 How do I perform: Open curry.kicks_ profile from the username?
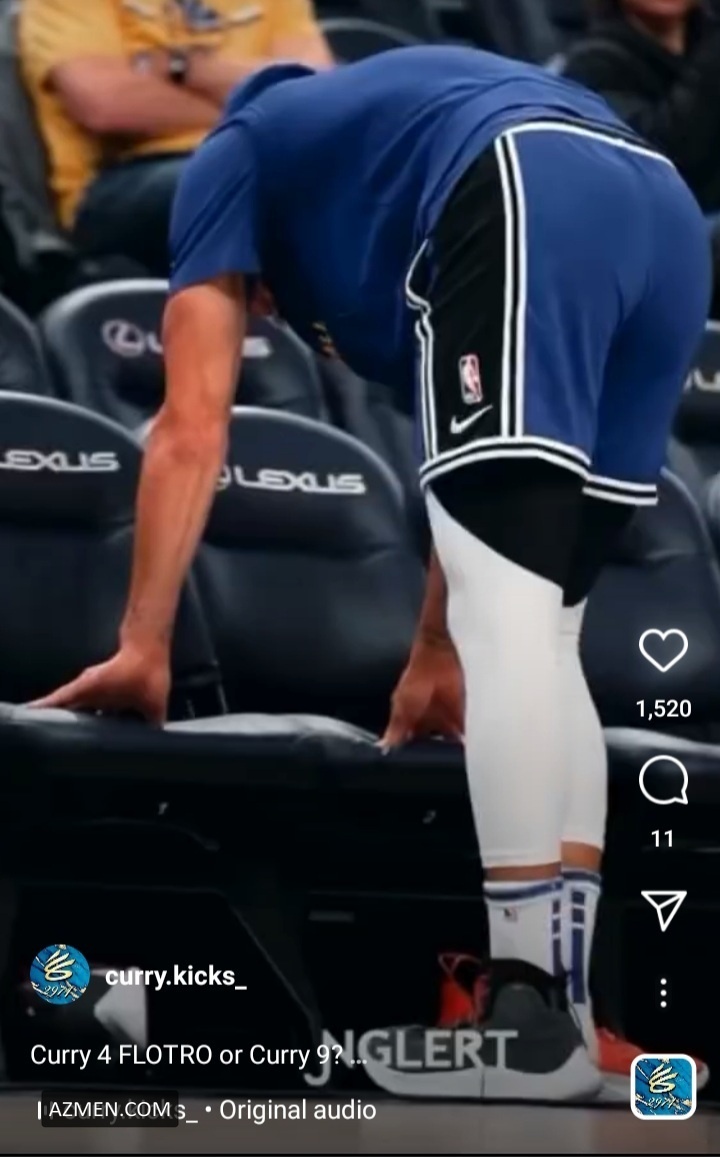click(176, 977)
